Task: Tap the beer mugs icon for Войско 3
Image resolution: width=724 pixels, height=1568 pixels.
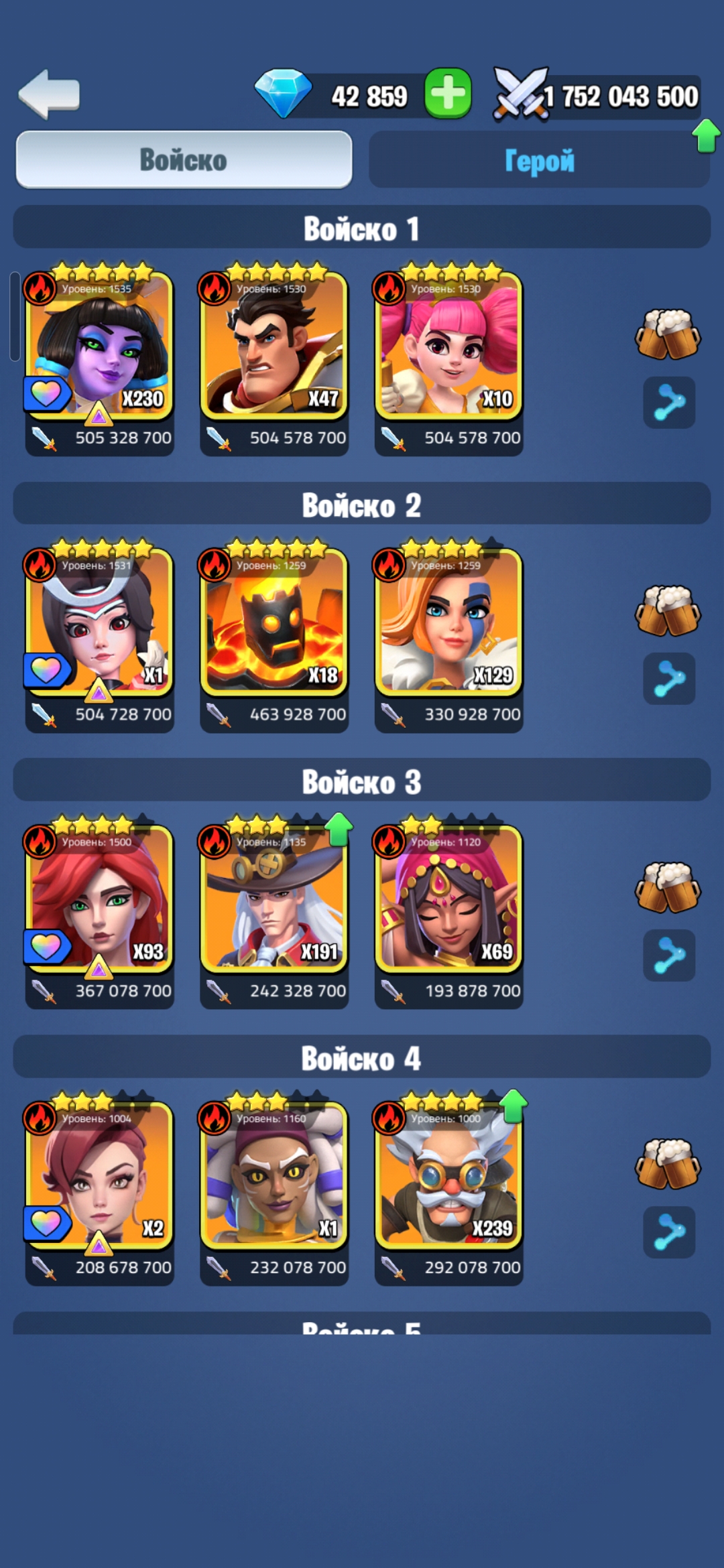Action: (x=668, y=887)
